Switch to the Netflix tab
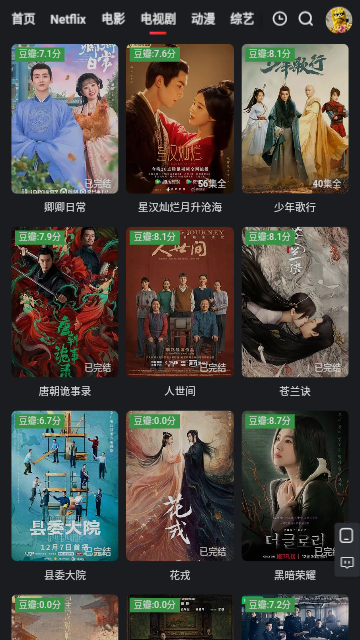The height and width of the screenshot is (640, 360). [x=68, y=19]
